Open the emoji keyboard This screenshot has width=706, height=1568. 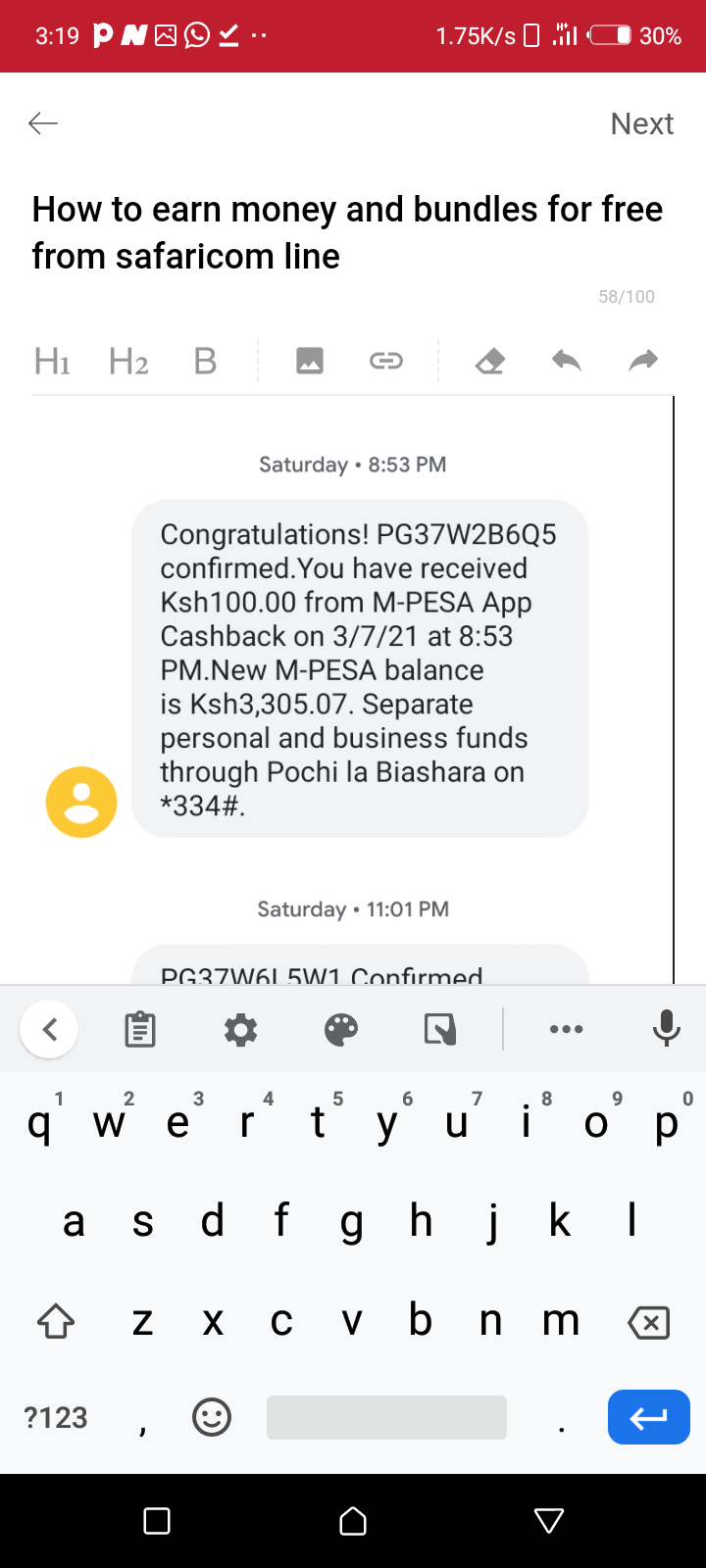tap(212, 1417)
